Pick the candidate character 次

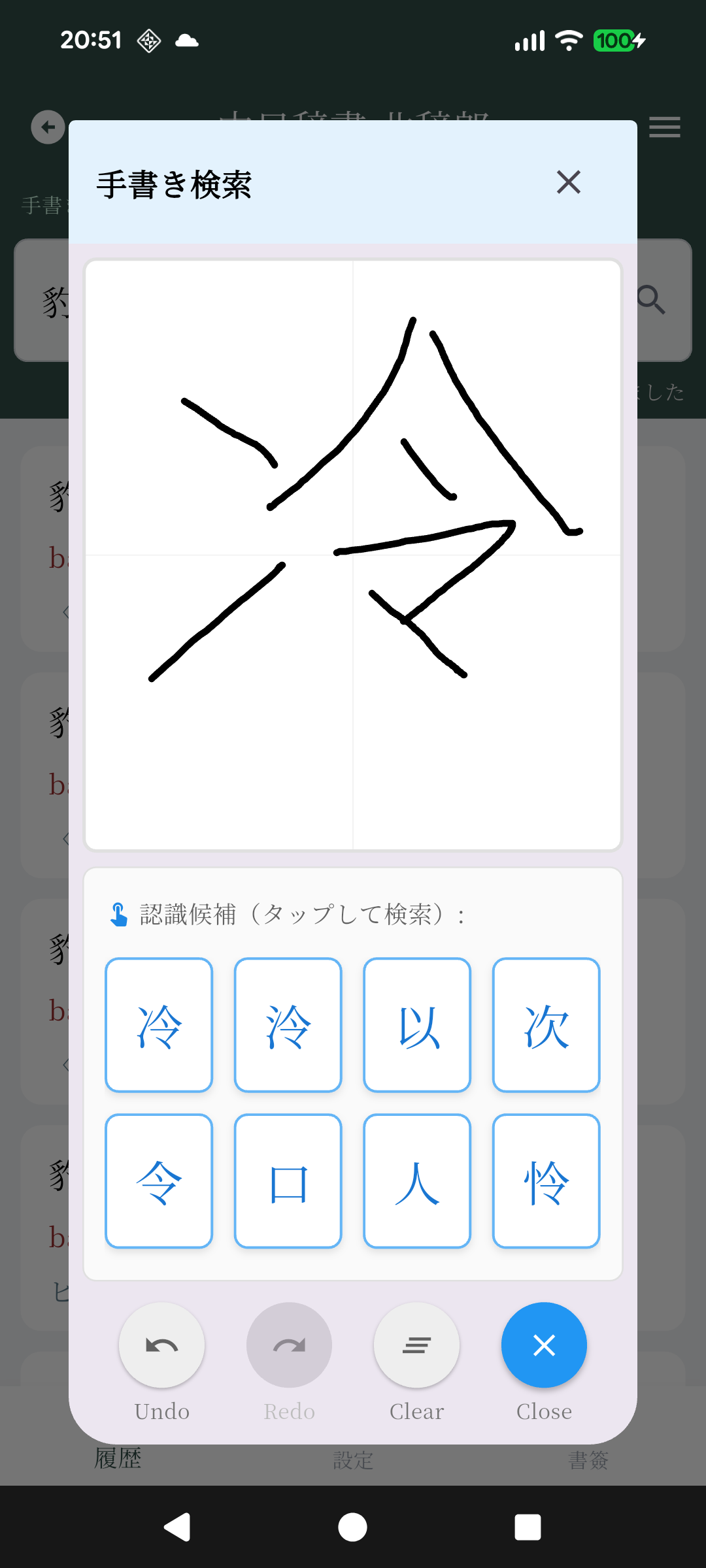click(546, 1025)
